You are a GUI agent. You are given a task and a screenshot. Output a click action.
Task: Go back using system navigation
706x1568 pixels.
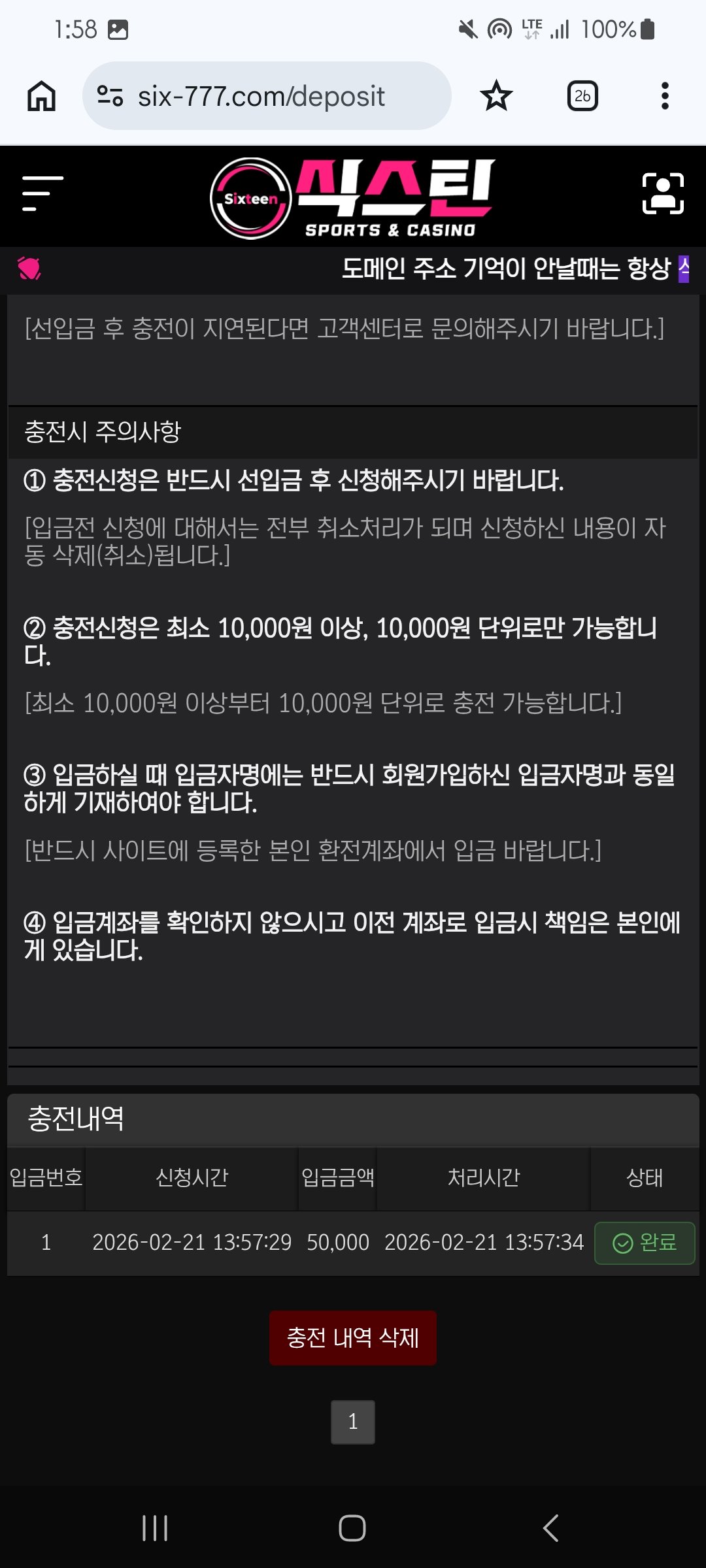point(550,1528)
